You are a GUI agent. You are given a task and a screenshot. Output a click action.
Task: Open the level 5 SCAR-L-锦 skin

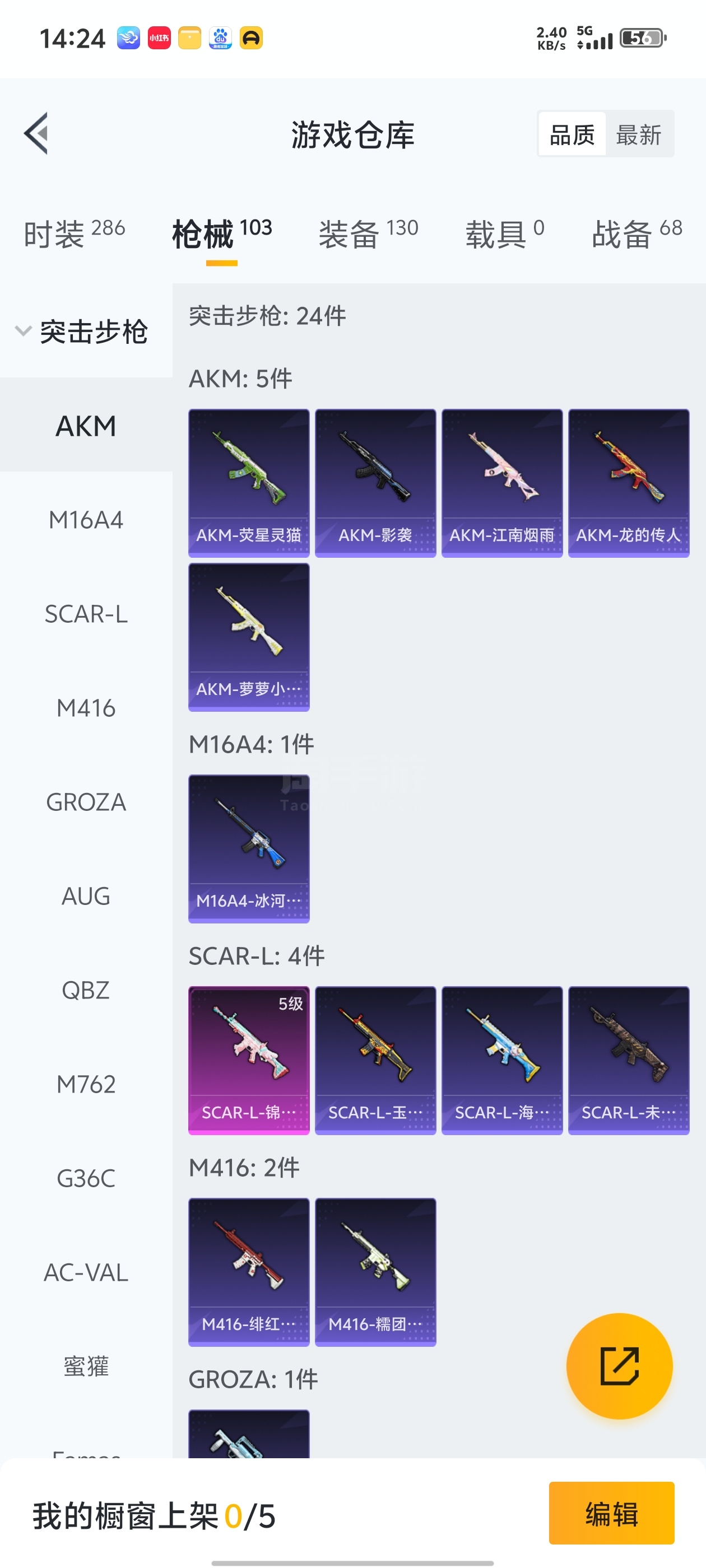[249, 1060]
